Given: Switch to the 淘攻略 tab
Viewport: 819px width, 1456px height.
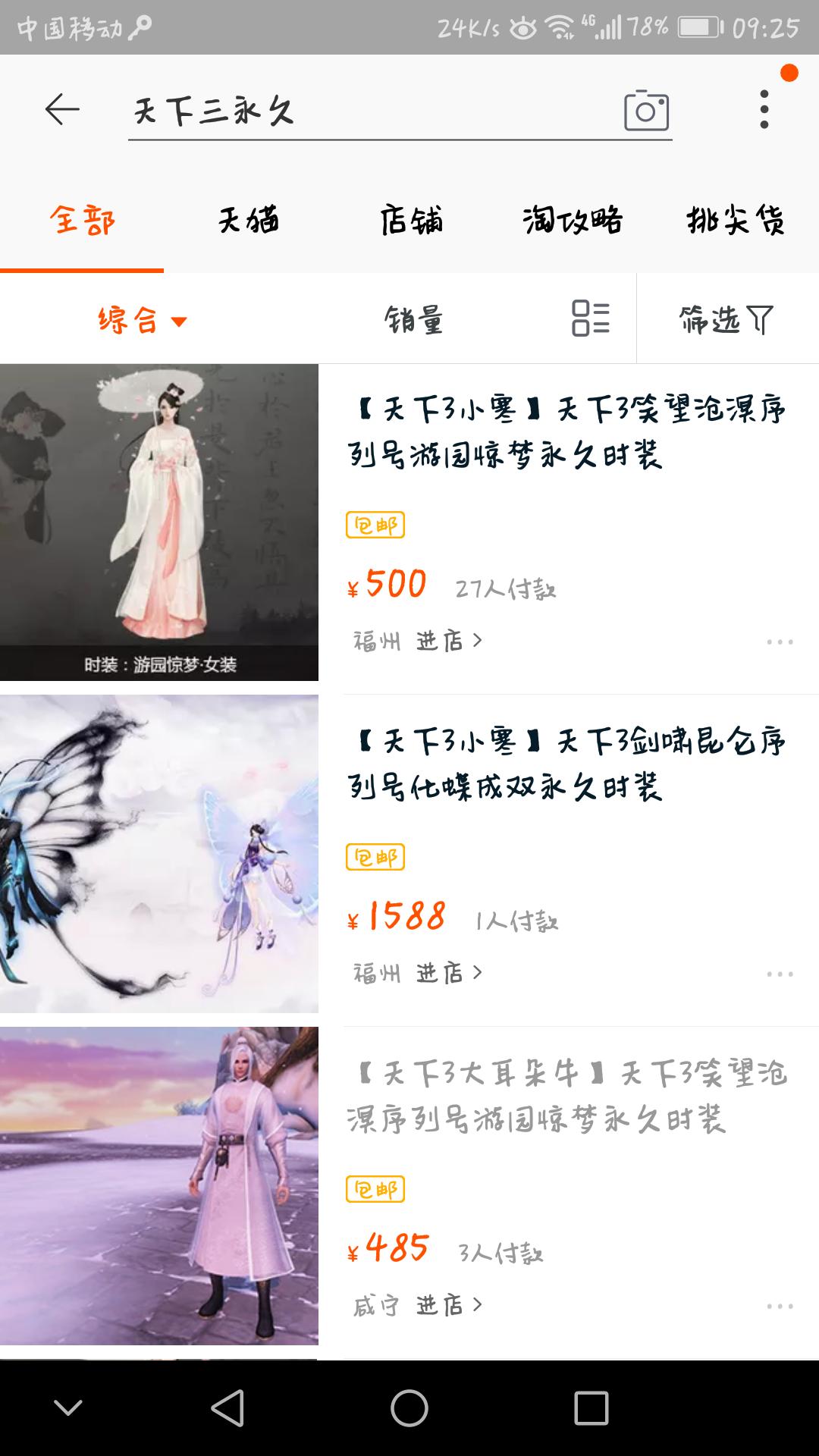Looking at the screenshot, I should pos(573,221).
